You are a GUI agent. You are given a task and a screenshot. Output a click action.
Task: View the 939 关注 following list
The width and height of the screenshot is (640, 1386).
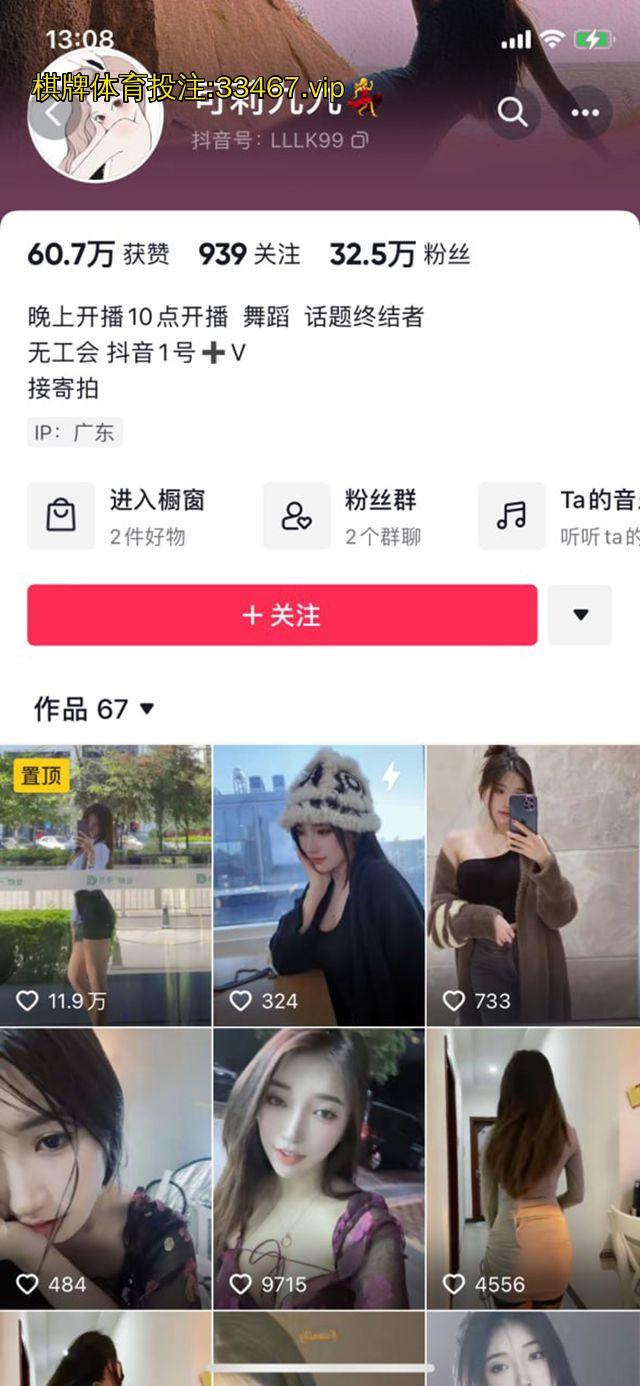click(x=249, y=255)
